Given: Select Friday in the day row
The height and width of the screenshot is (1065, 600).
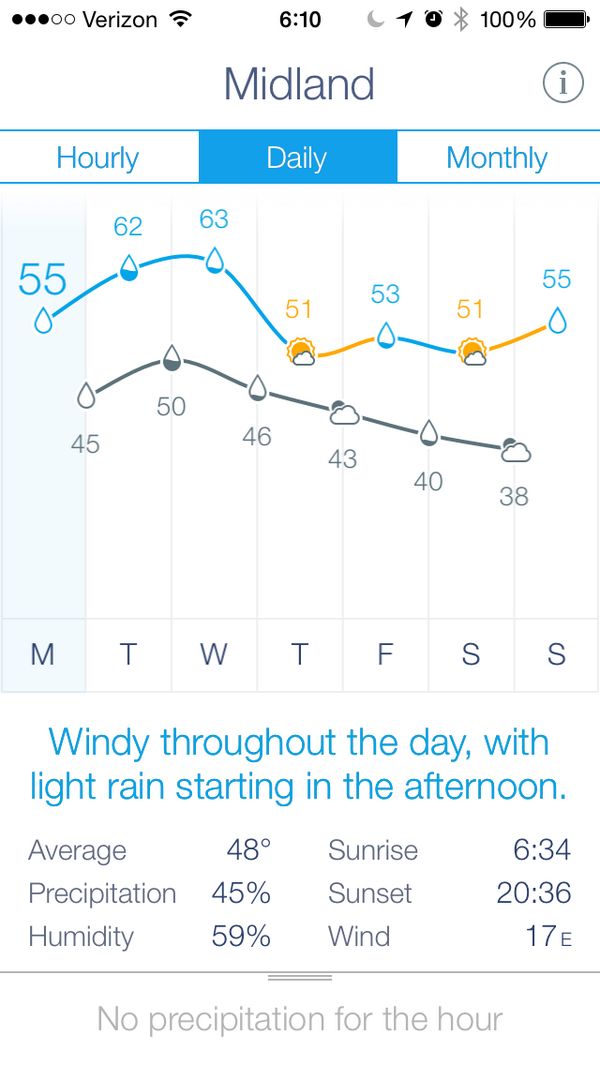Looking at the screenshot, I should 385,655.
